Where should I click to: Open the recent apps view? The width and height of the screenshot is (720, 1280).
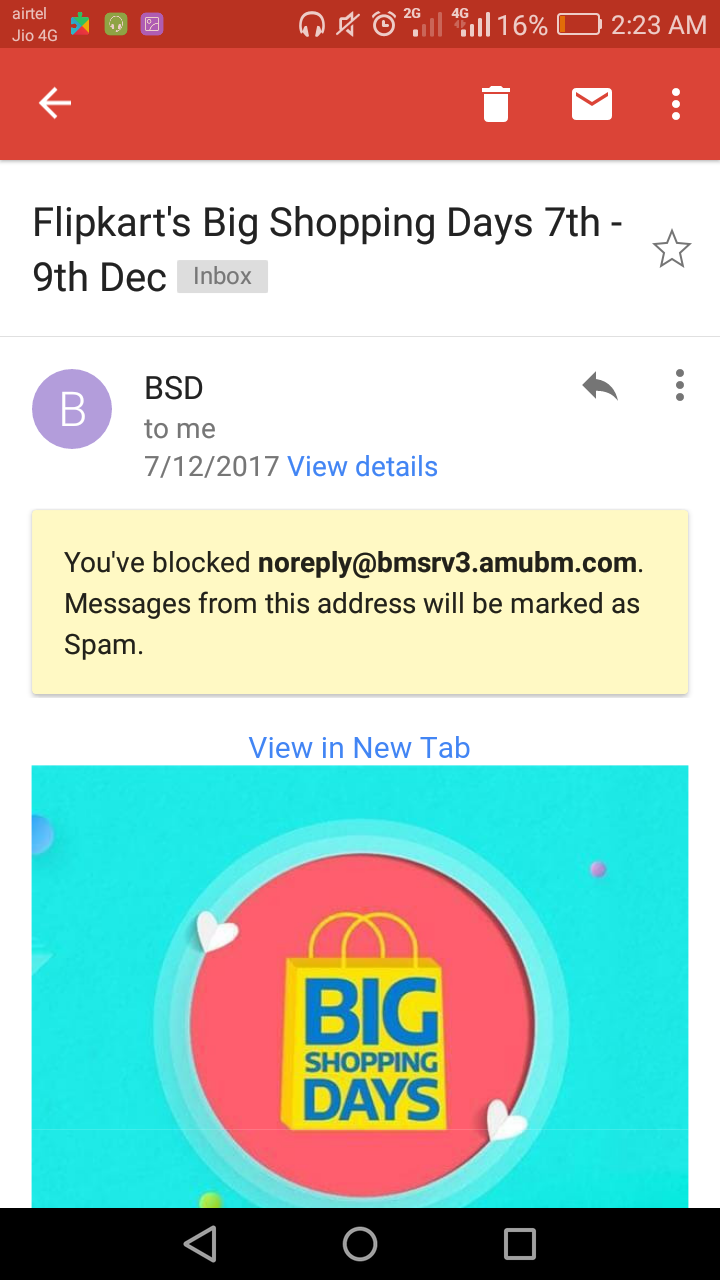pos(520,1243)
